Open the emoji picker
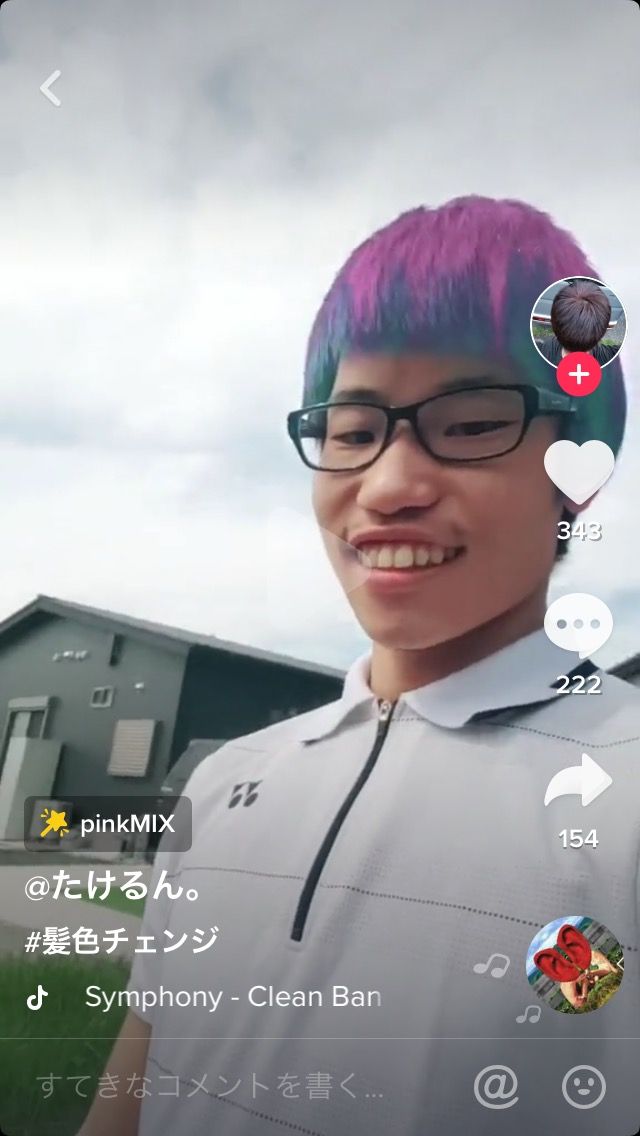The width and height of the screenshot is (640, 1136). [584, 1086]
